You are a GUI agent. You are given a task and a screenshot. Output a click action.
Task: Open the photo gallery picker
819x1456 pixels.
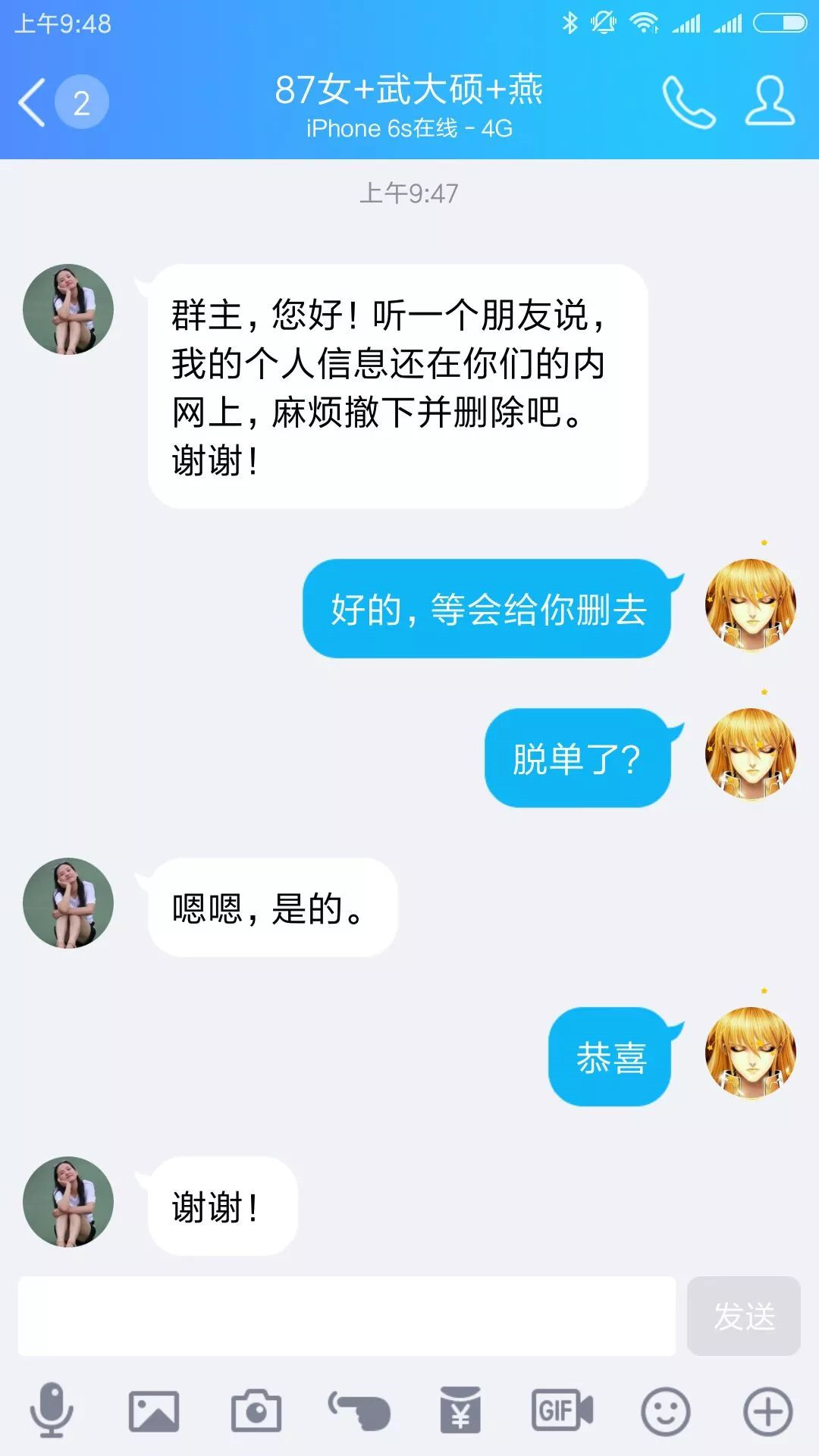coord(154,1410)
